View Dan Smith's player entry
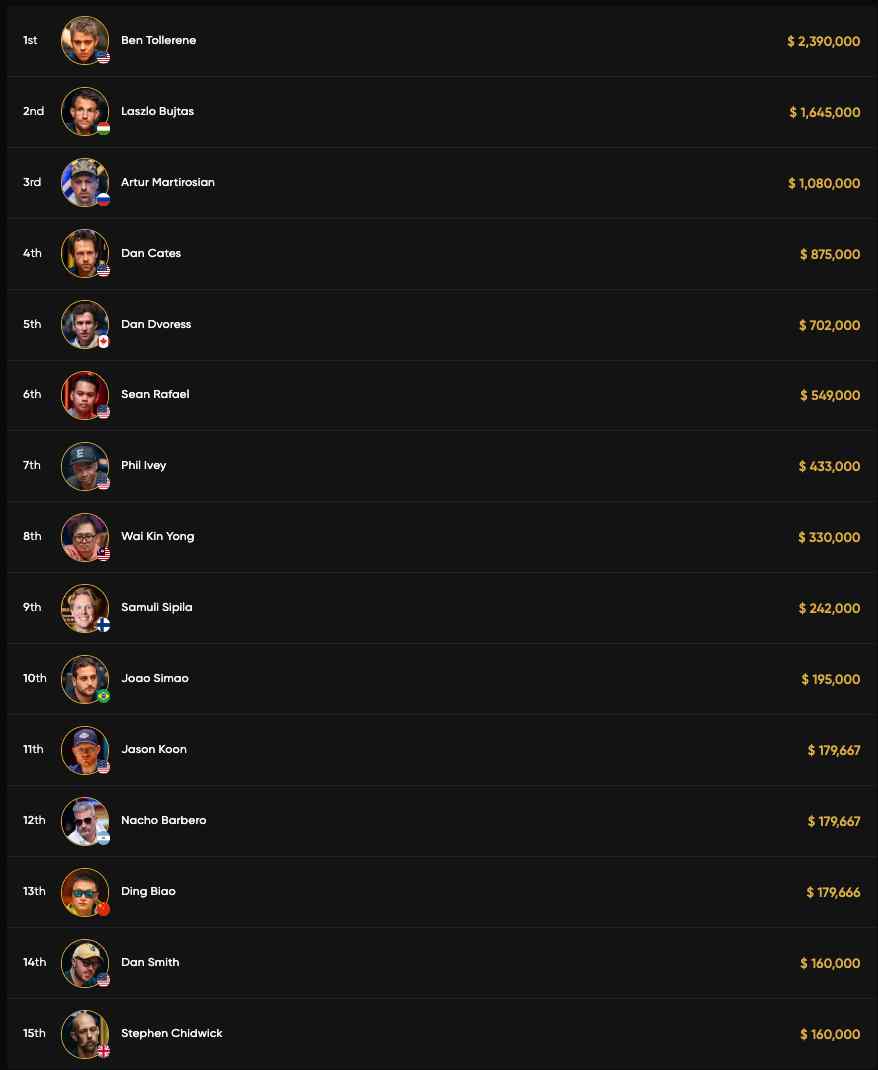 tap(150, 963)
